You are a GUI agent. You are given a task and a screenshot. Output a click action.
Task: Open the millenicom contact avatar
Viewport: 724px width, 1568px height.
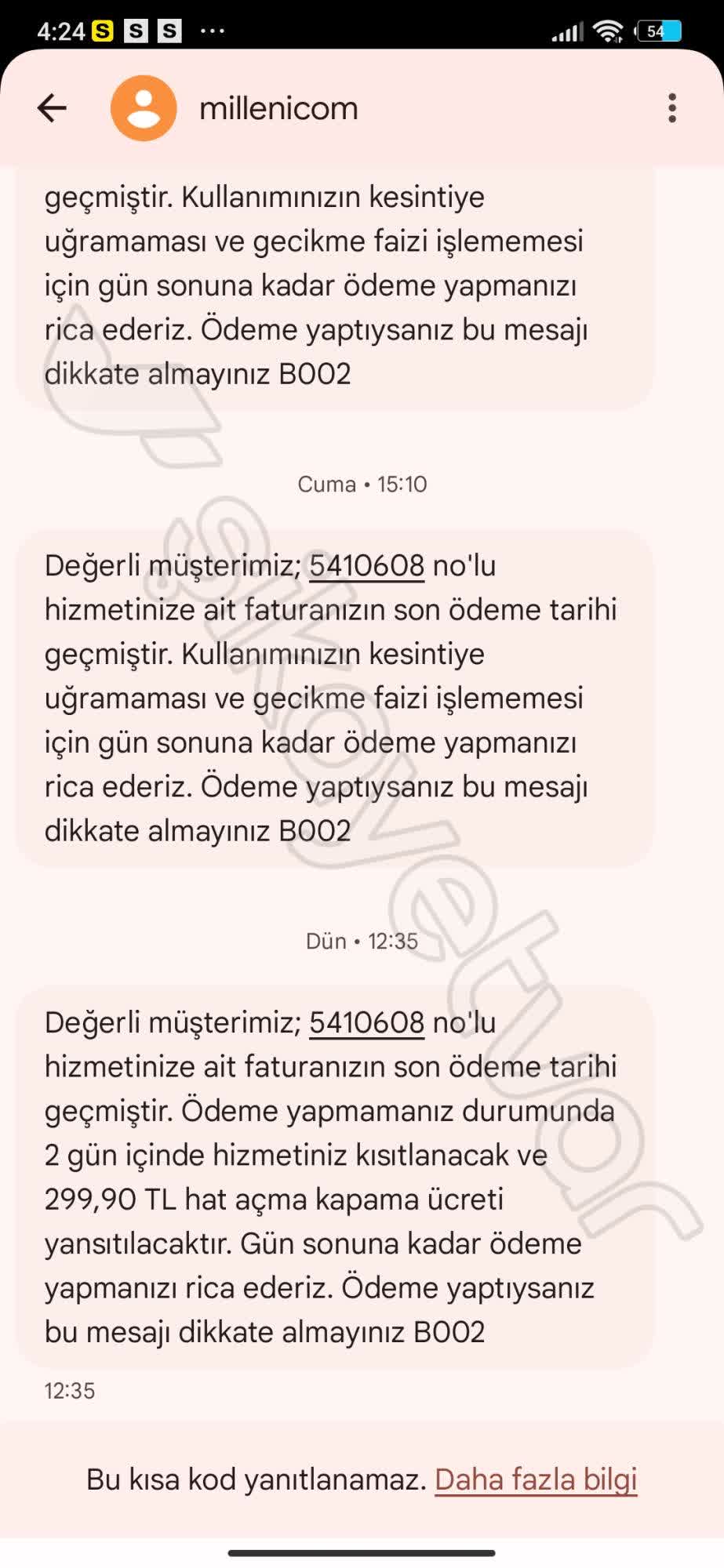[144, 107]
